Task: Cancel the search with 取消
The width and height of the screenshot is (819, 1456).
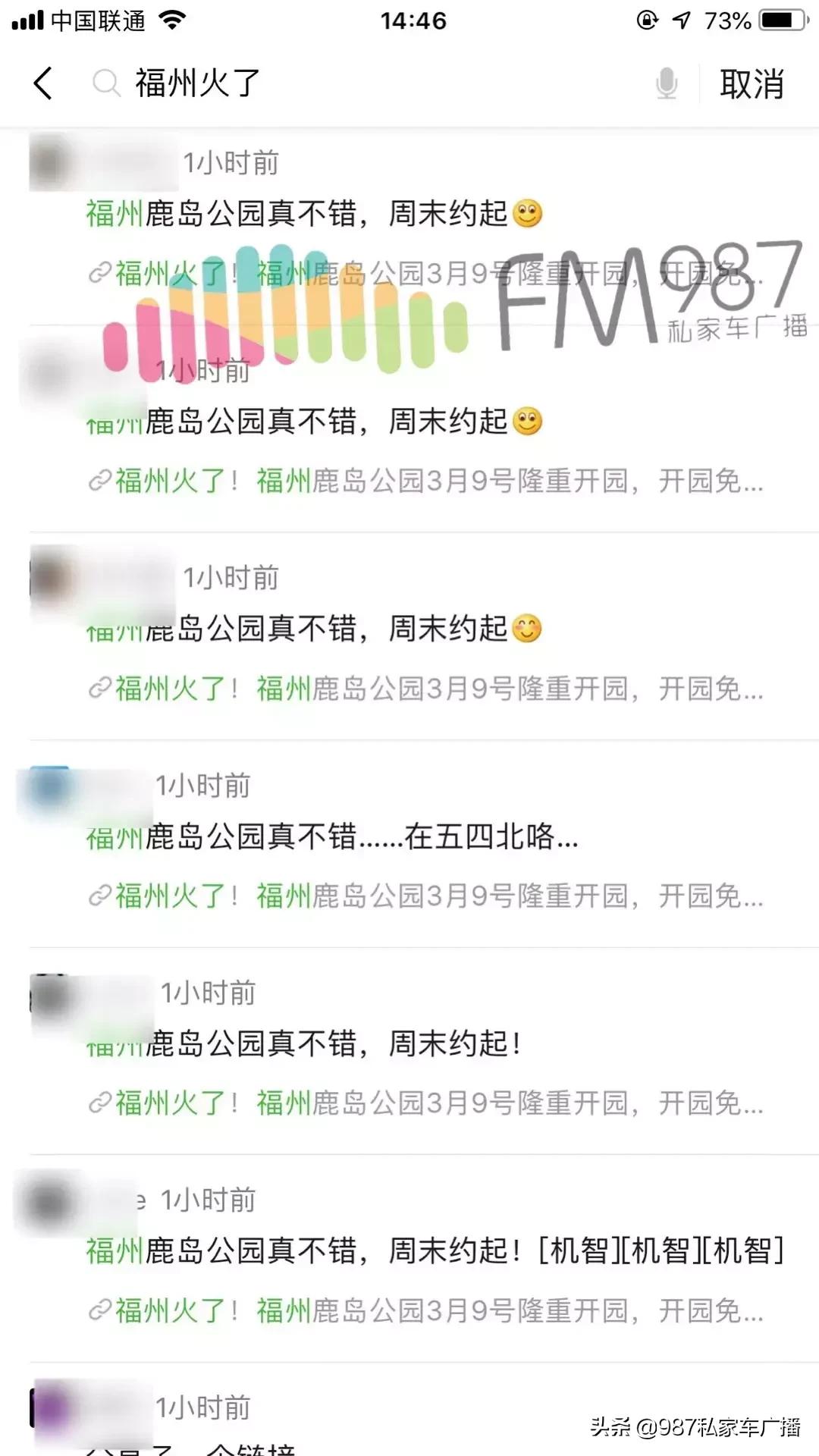Action: pos(751,83)
